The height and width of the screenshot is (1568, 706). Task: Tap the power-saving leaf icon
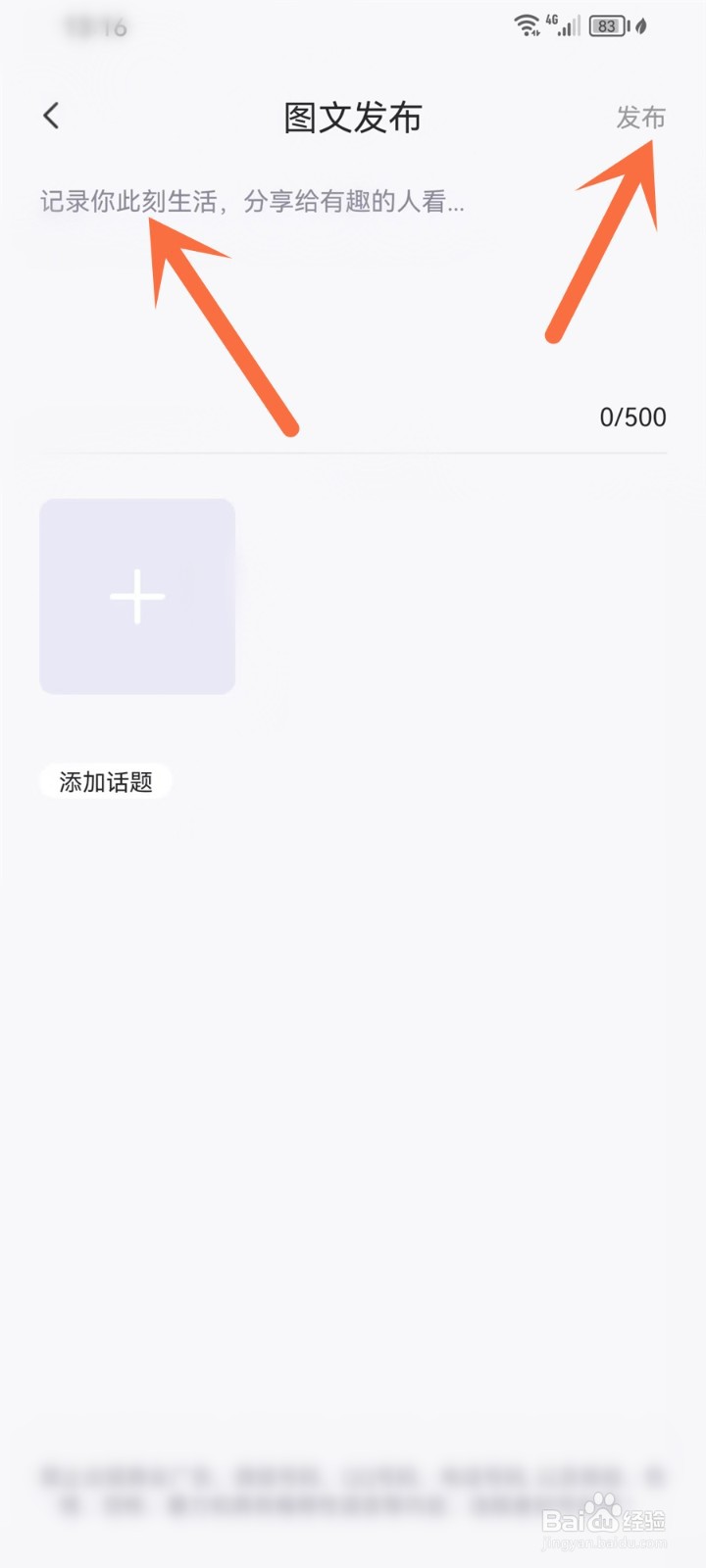click(639, 27)
